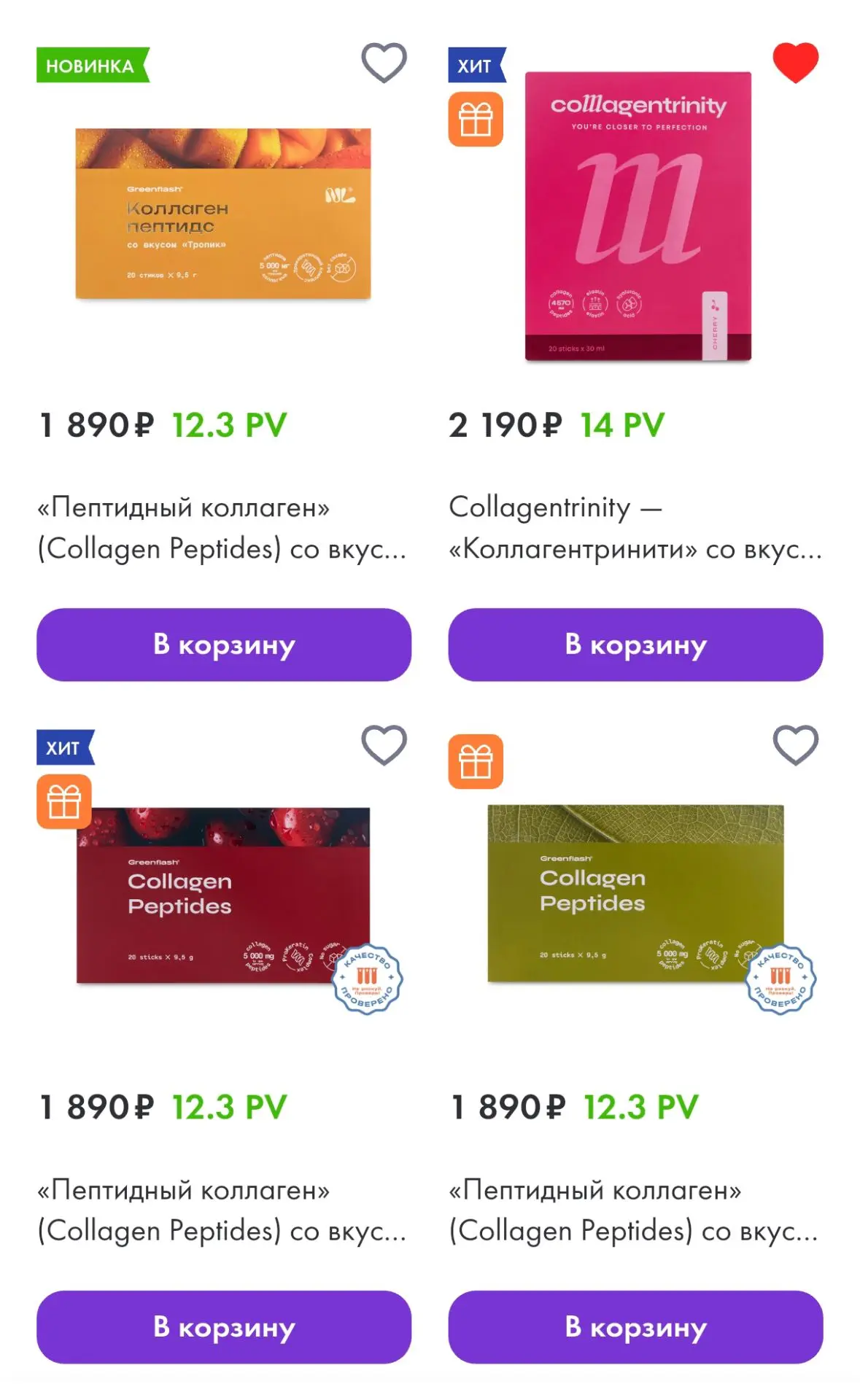Add Collagentrinity to the cart

tap(635, 645)
